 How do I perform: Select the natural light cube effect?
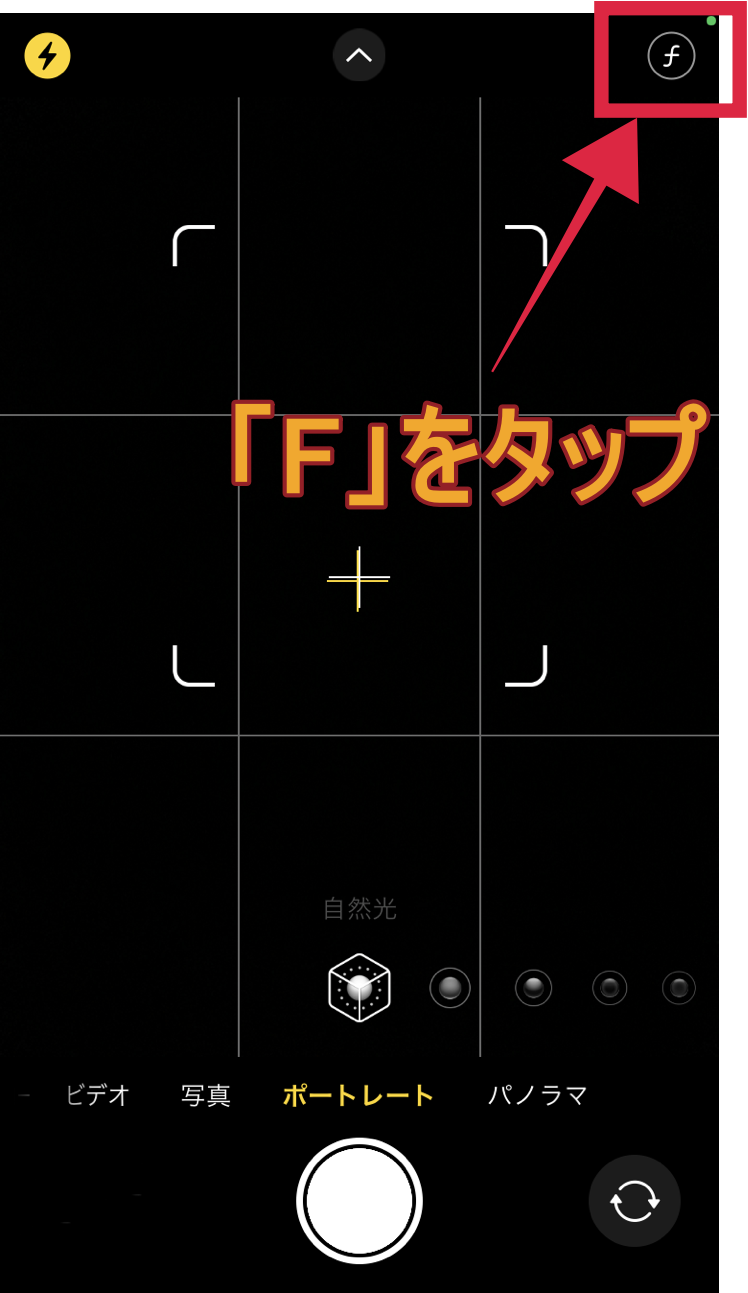(359, 987)
